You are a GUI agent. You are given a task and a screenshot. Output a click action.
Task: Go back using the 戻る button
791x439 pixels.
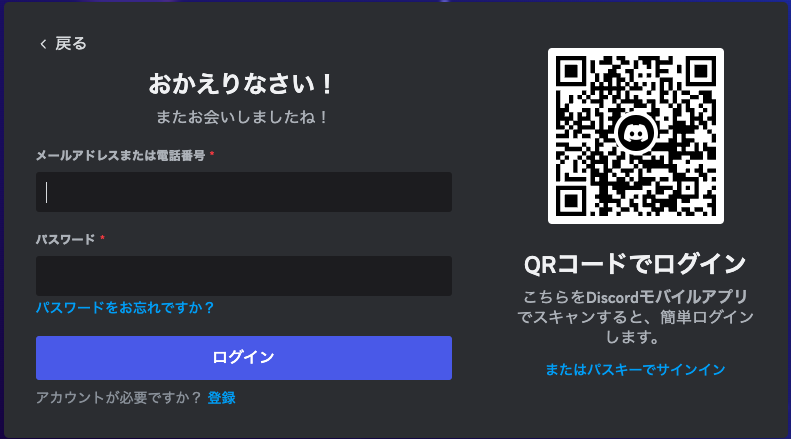pos(62,43)
